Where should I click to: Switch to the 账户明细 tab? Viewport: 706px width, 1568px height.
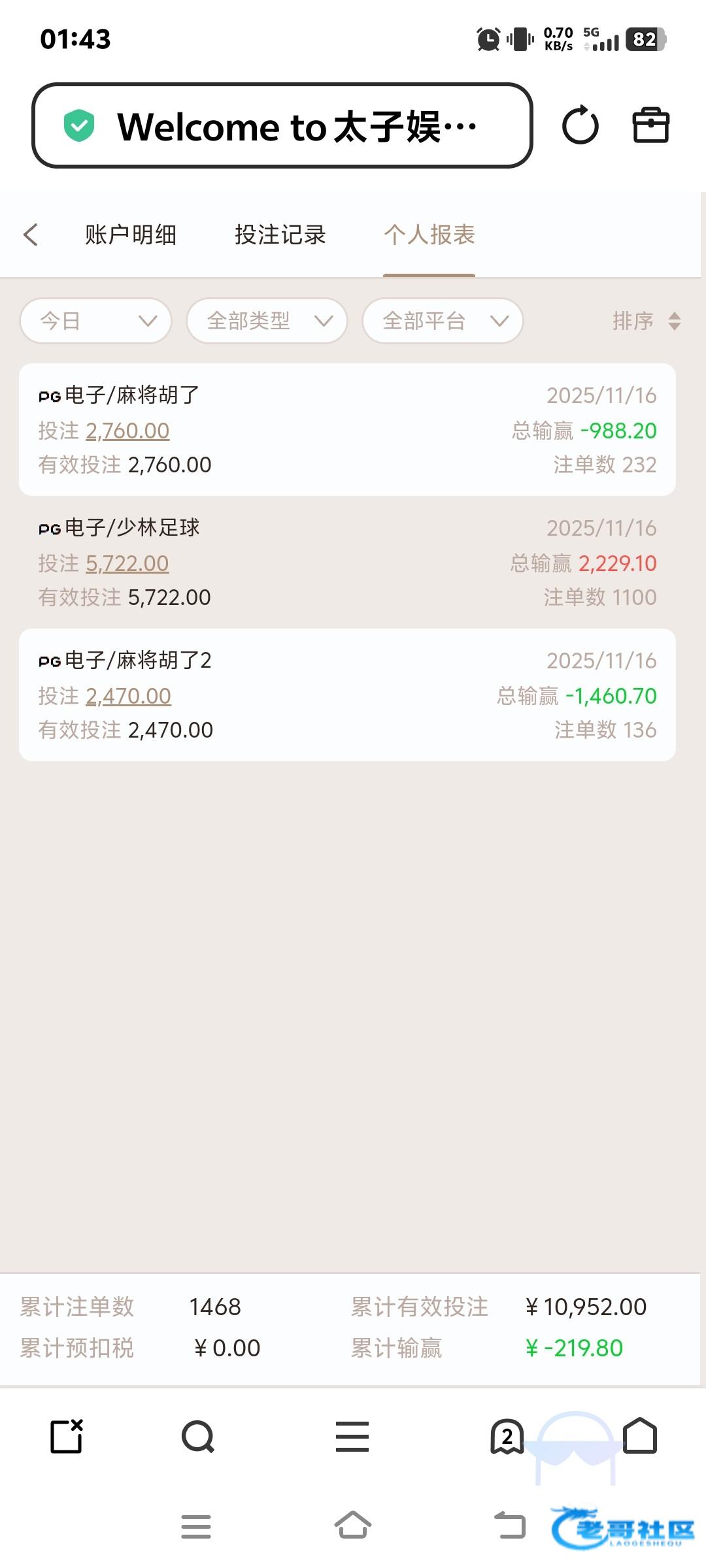click(131, 235)
